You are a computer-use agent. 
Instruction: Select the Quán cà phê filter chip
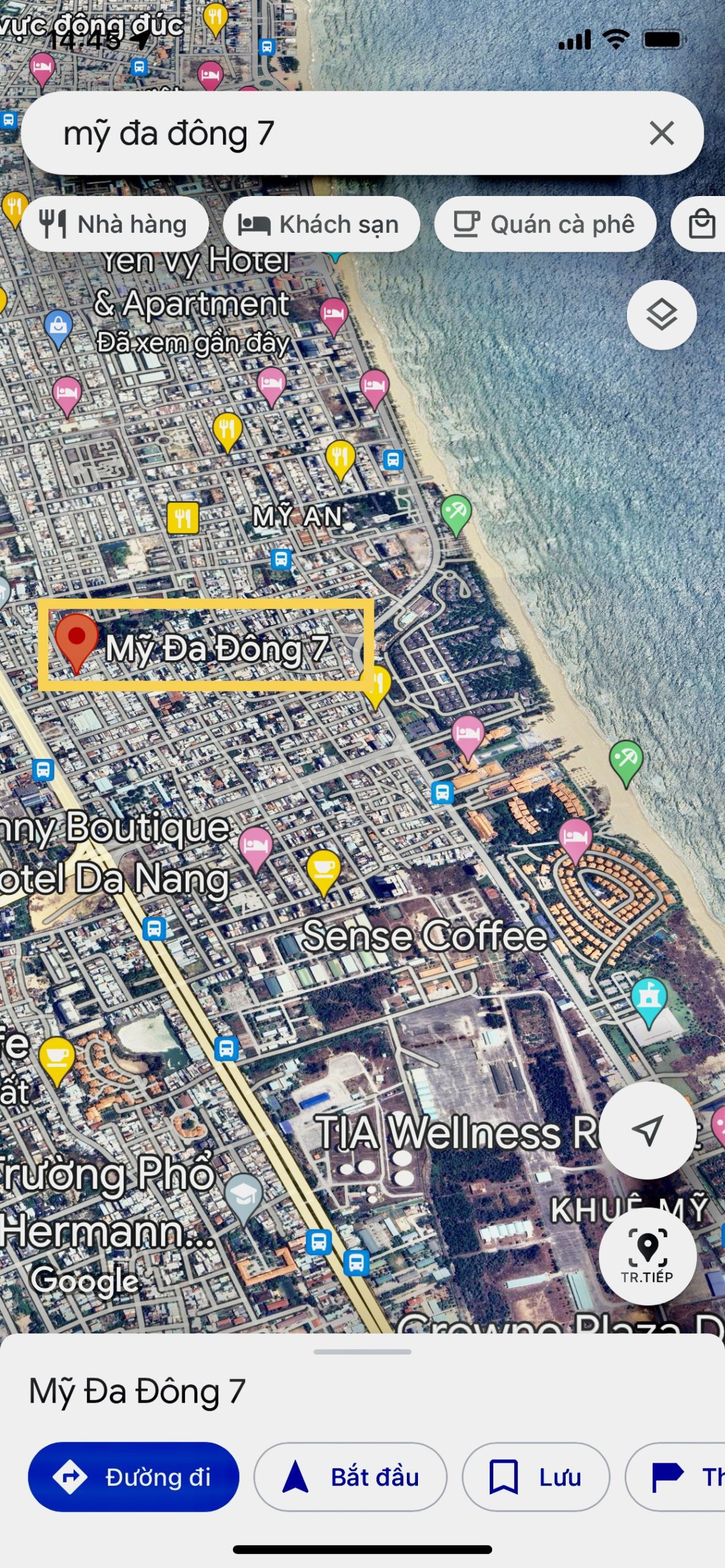pyautogui.click(x=545, y=224)
